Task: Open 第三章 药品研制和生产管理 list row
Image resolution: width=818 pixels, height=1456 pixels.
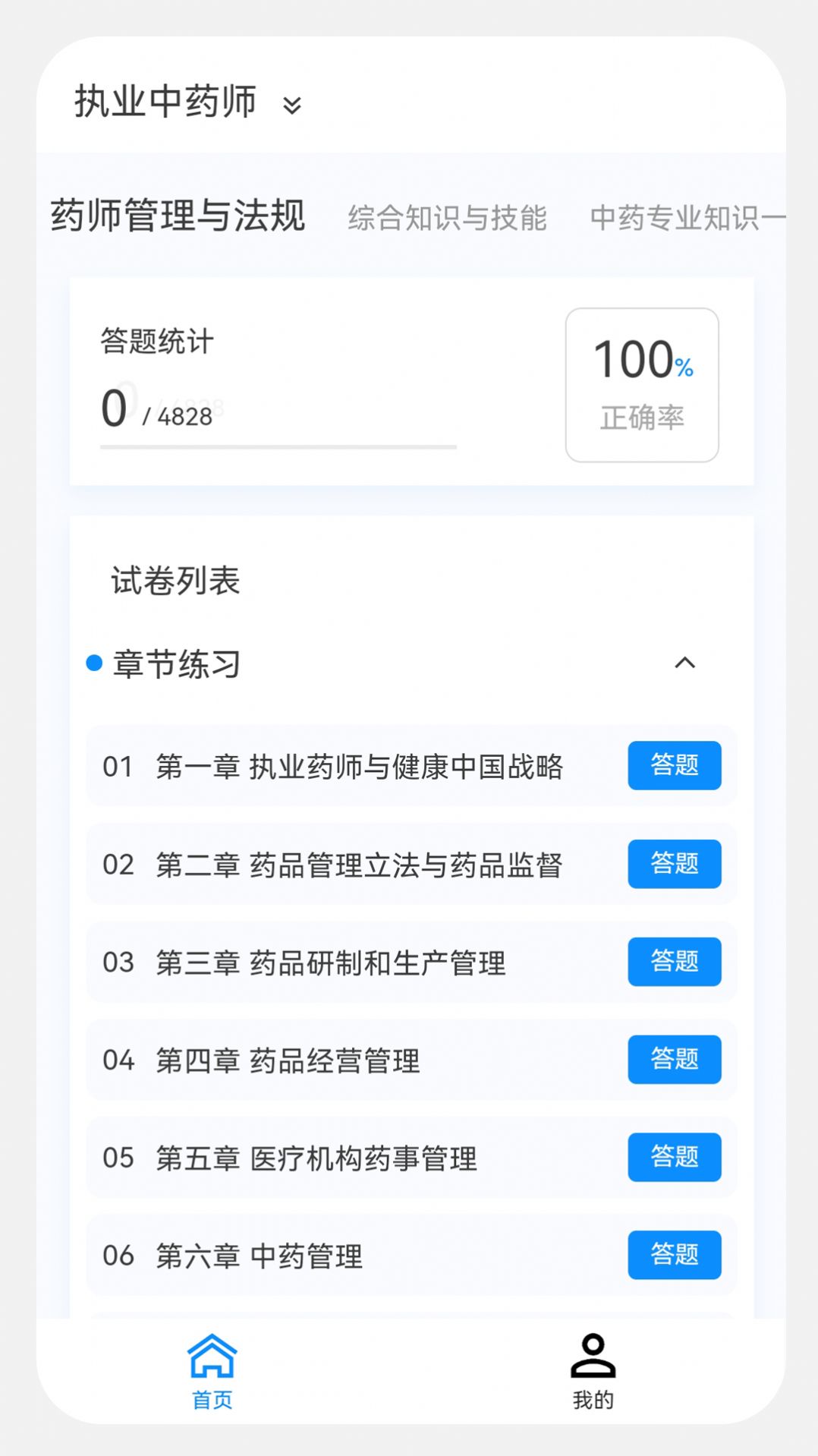Action: (330, 963)
